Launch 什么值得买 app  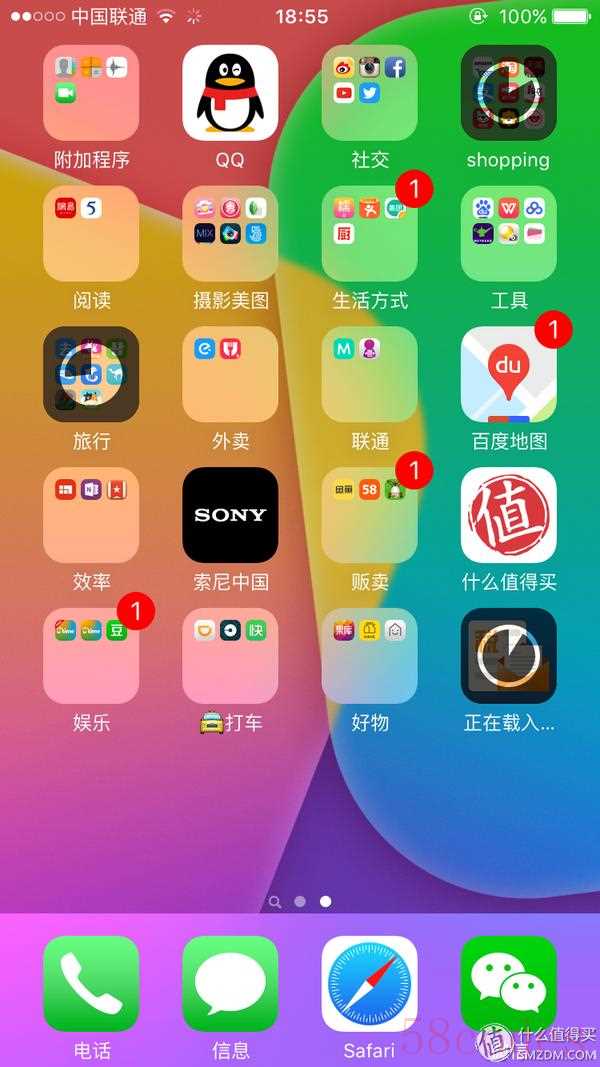click(x=508, y=515)
